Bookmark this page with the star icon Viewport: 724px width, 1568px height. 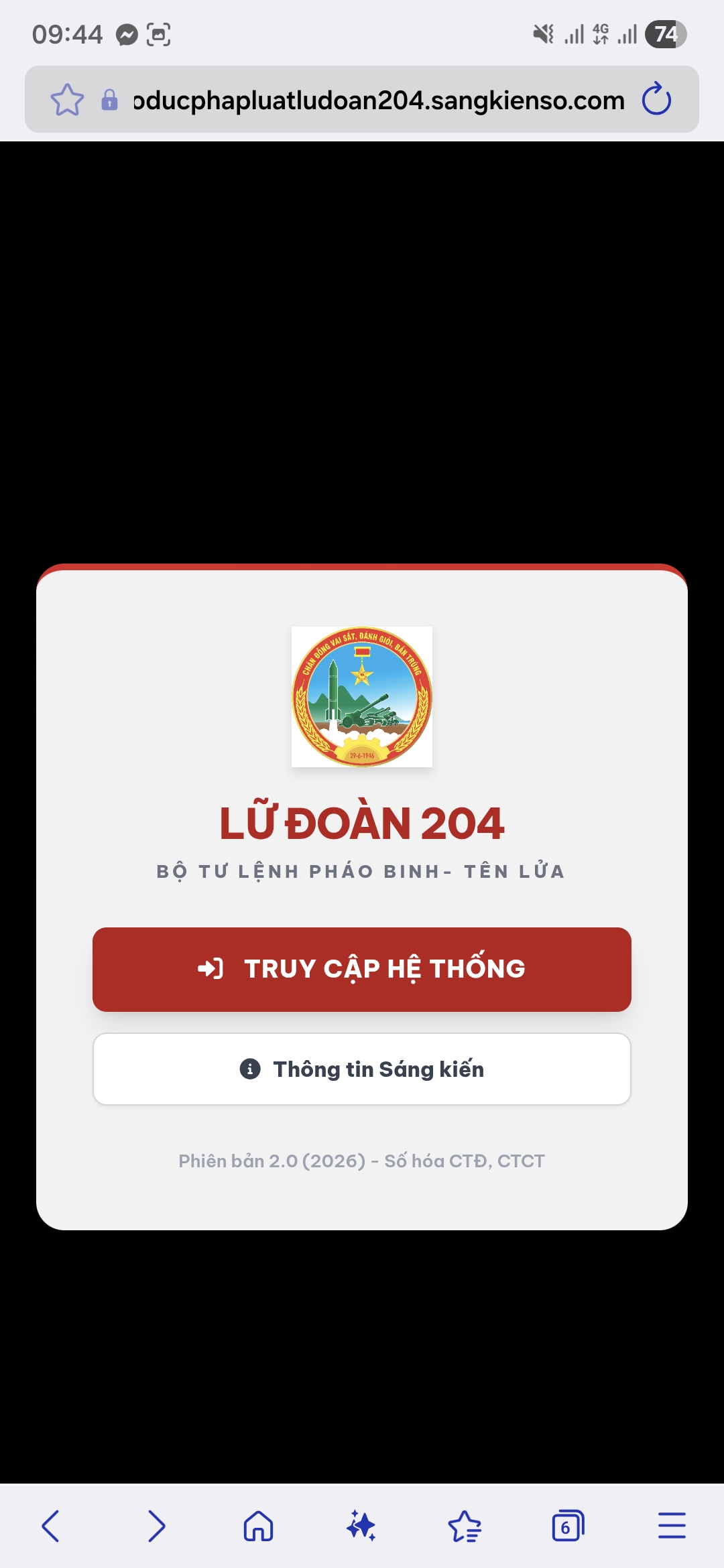(x=67, y=100)
